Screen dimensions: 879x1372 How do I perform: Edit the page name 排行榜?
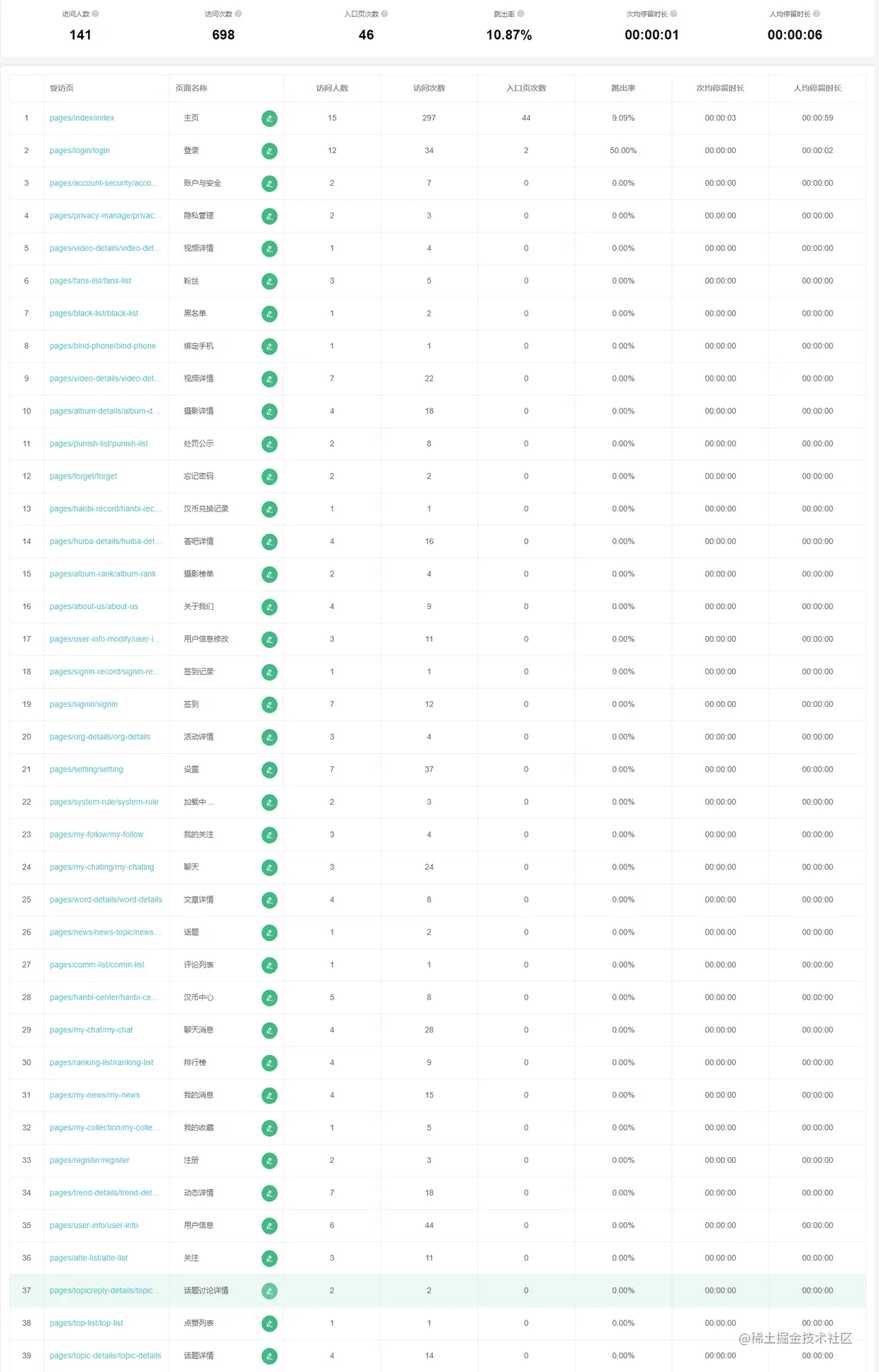[269, 1063]
